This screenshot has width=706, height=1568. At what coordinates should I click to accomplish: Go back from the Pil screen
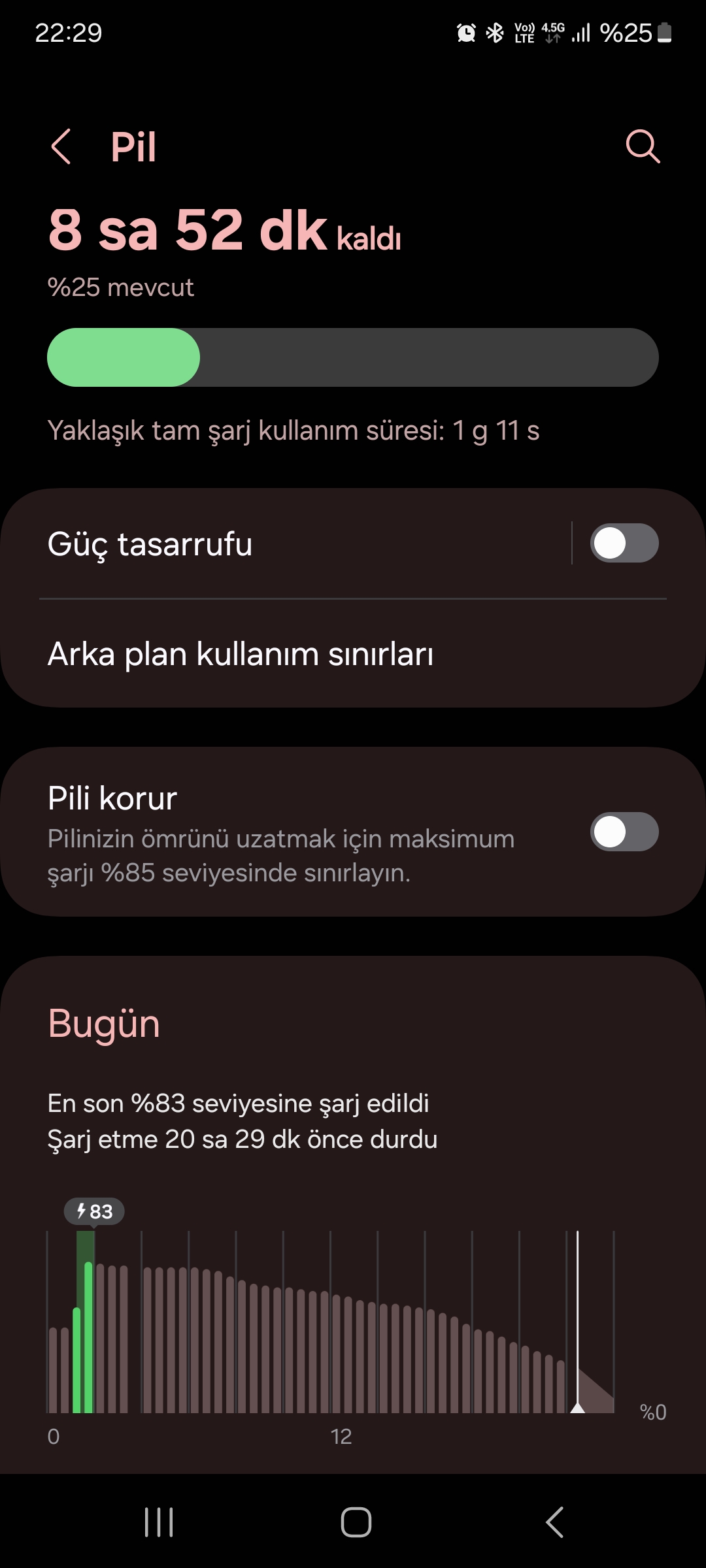[x=61, y=146]
